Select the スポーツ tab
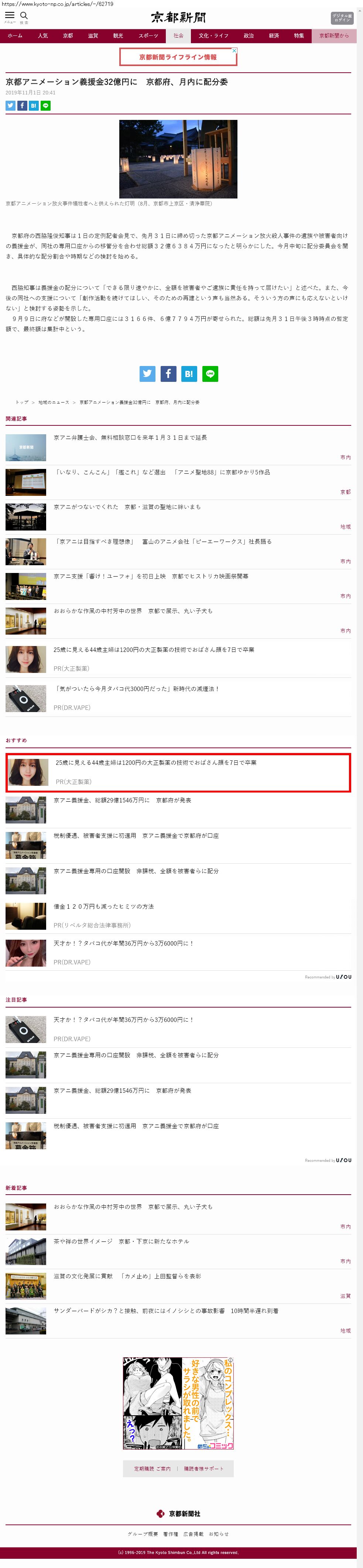The height and width of the screenshot is (1568, 363). pyautogui.click(x=148, y=36)
